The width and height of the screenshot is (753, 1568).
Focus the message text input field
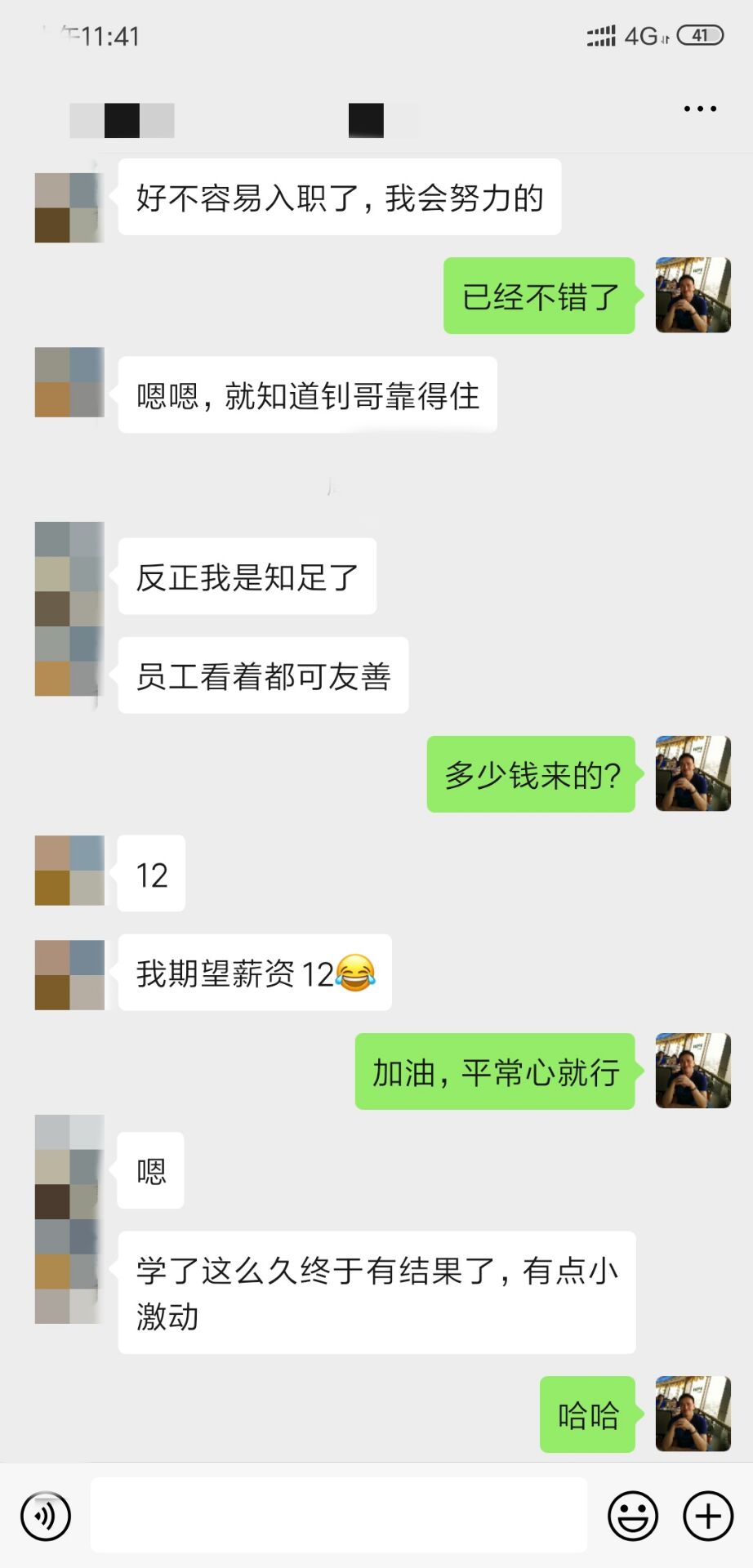click(338, 1515)
